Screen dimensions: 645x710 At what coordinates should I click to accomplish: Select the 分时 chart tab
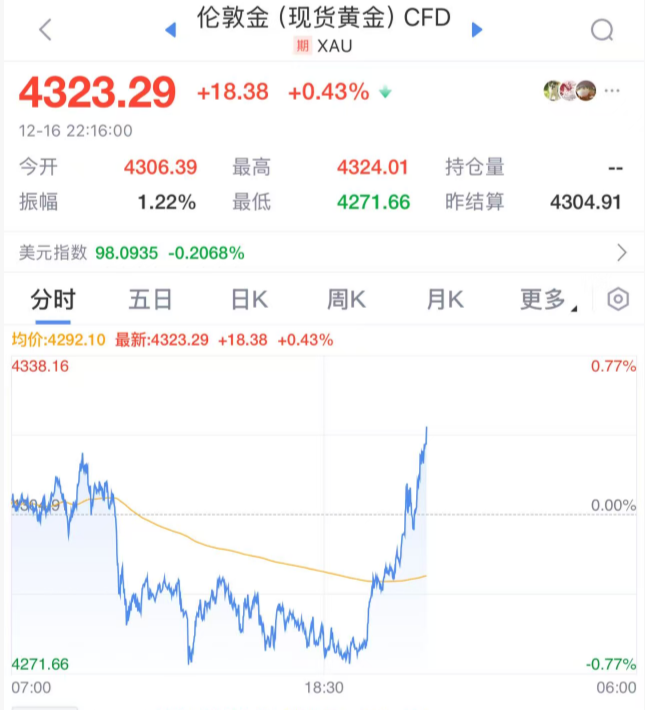click(x=53, y=299)
